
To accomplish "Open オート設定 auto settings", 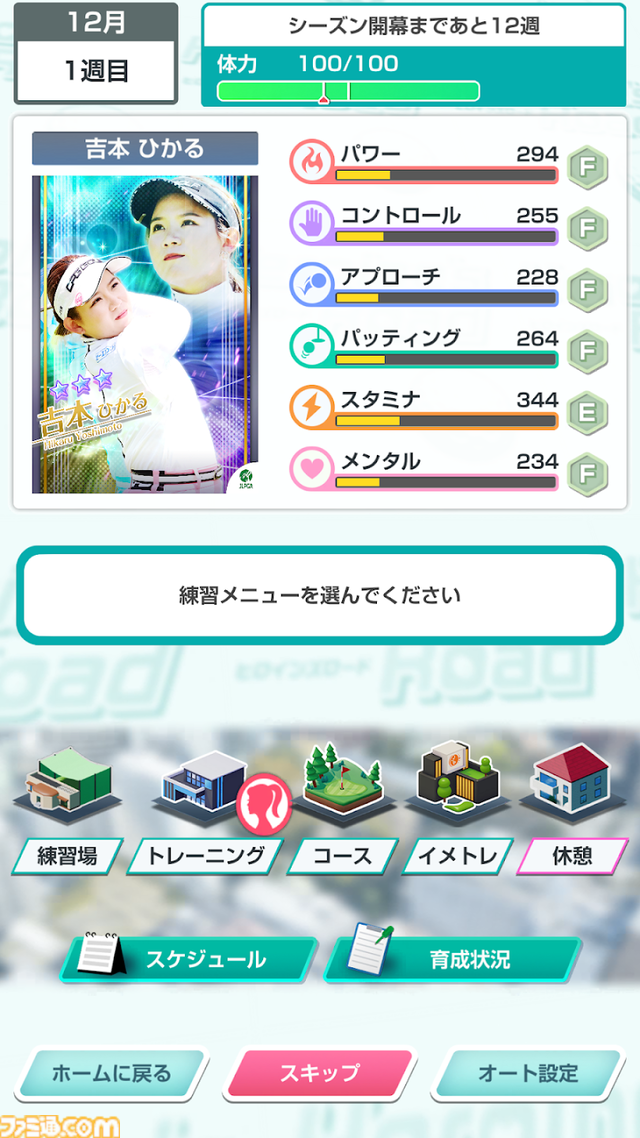I will pyautogui.click(x=528, y=1074).
